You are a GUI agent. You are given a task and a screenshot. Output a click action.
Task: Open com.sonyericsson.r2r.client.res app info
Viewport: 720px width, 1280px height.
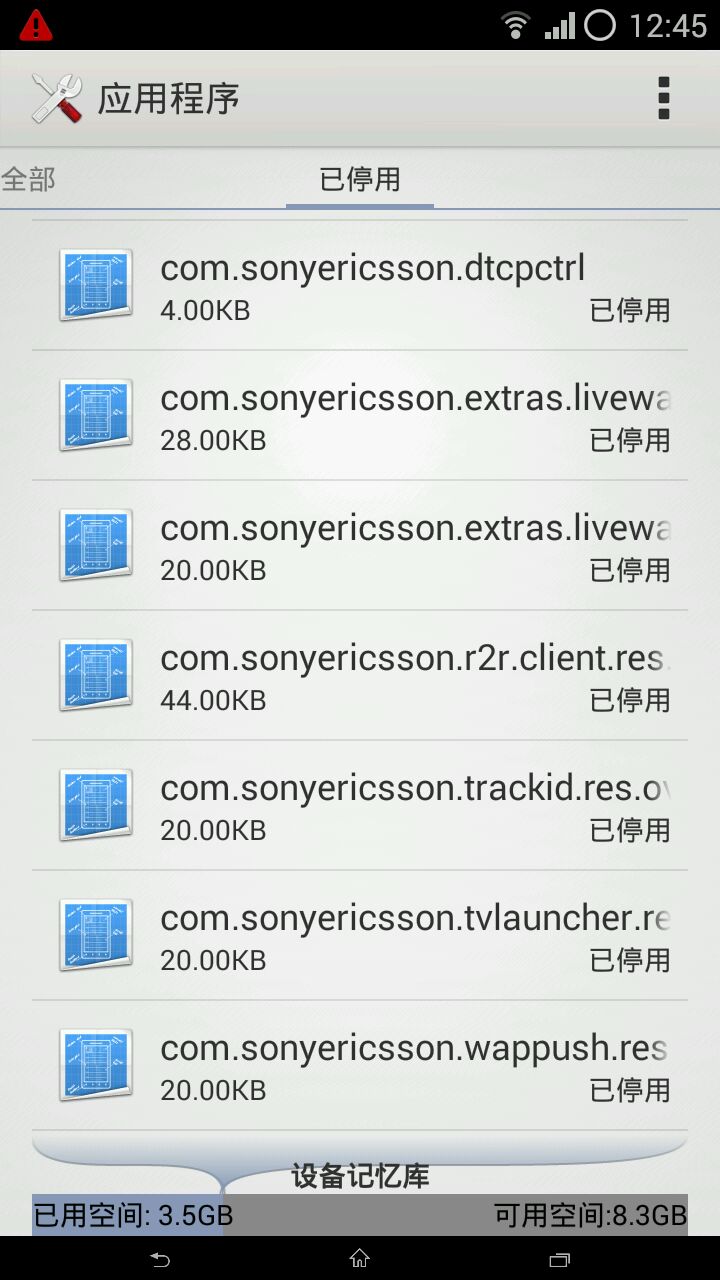(360, 675)
